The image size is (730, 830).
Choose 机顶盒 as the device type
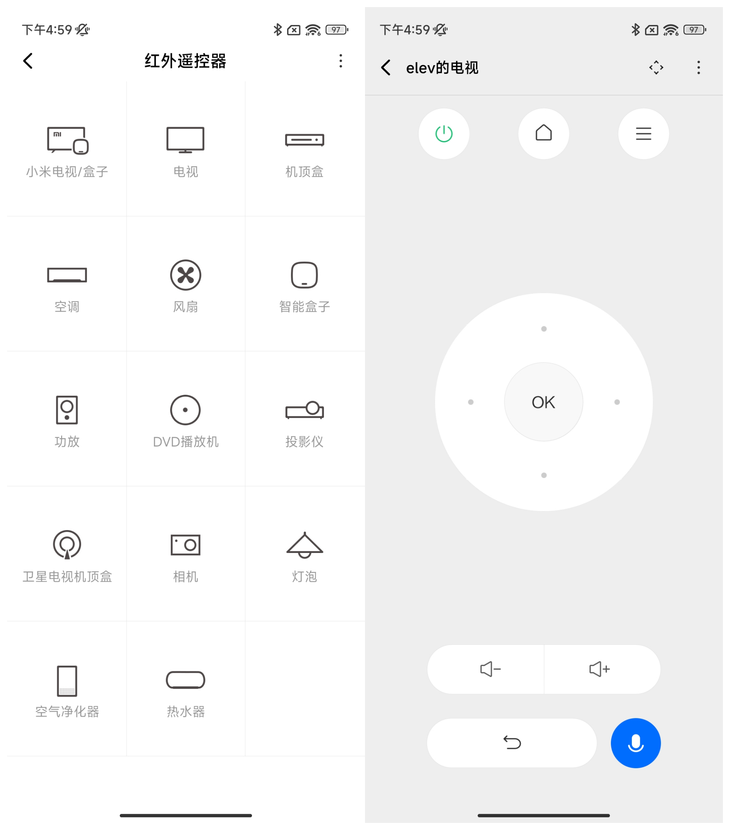304,151
